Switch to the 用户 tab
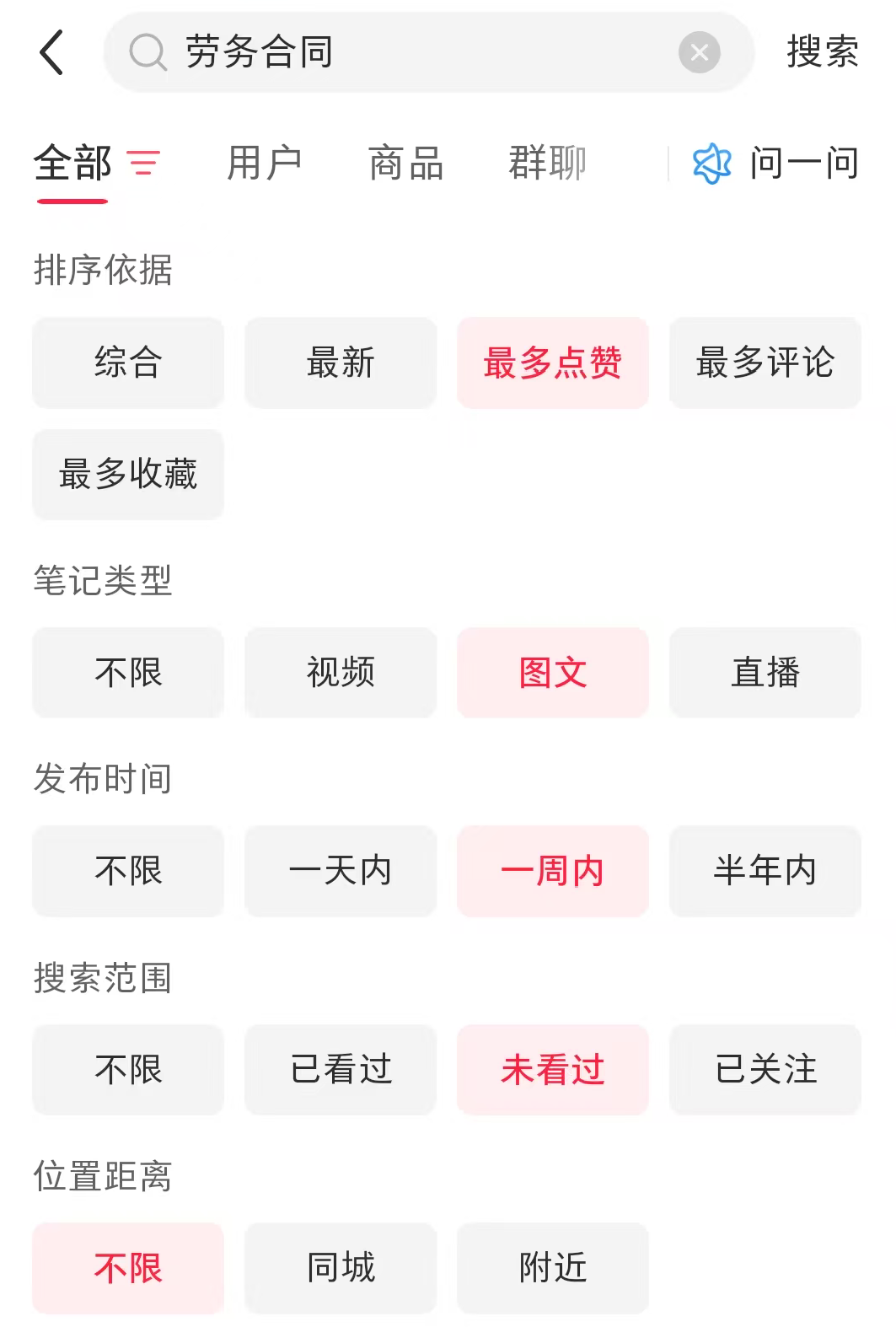 pyautogui.click(x=265, y=164)
